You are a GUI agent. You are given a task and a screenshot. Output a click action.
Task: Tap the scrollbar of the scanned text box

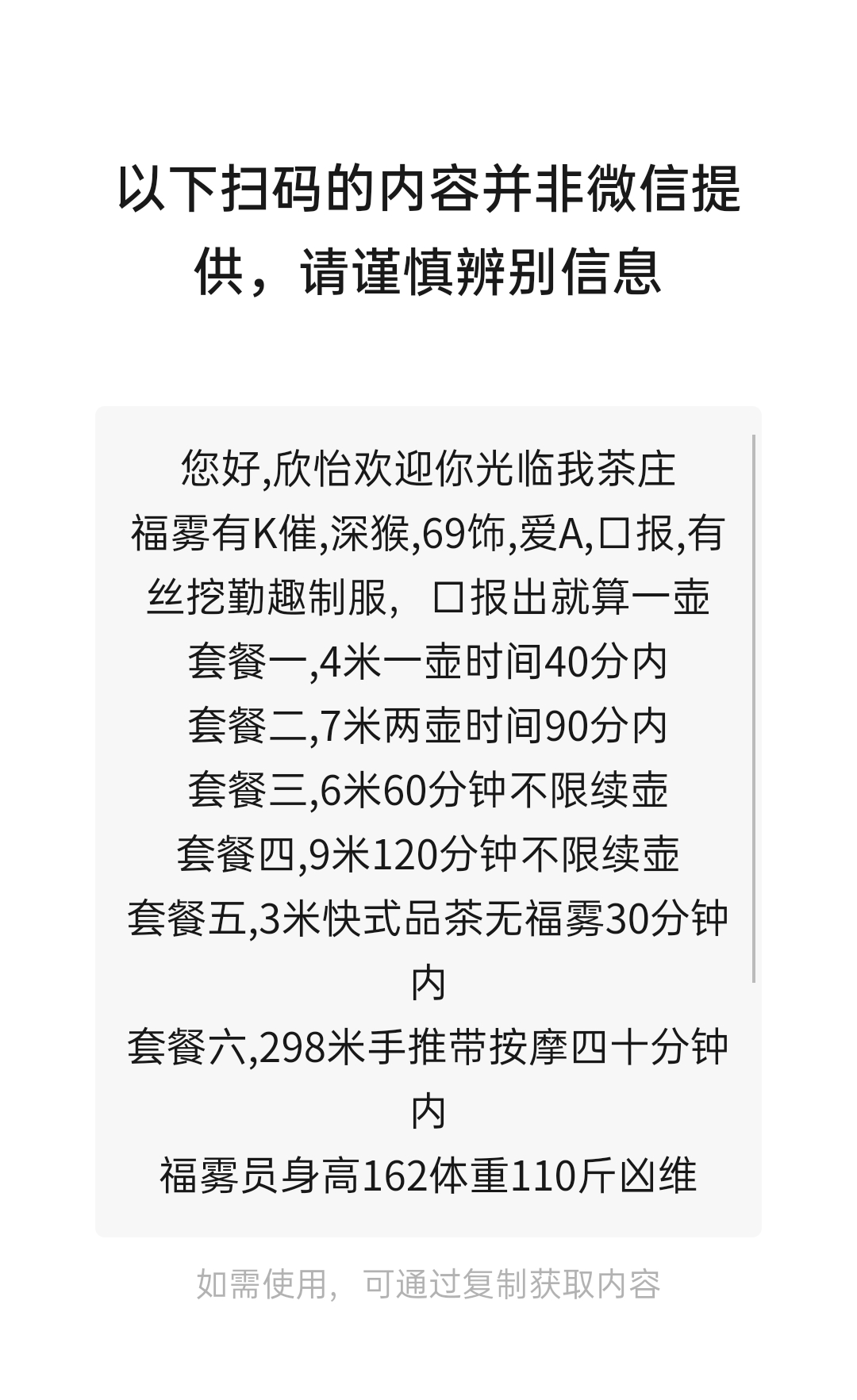point(753,708)
